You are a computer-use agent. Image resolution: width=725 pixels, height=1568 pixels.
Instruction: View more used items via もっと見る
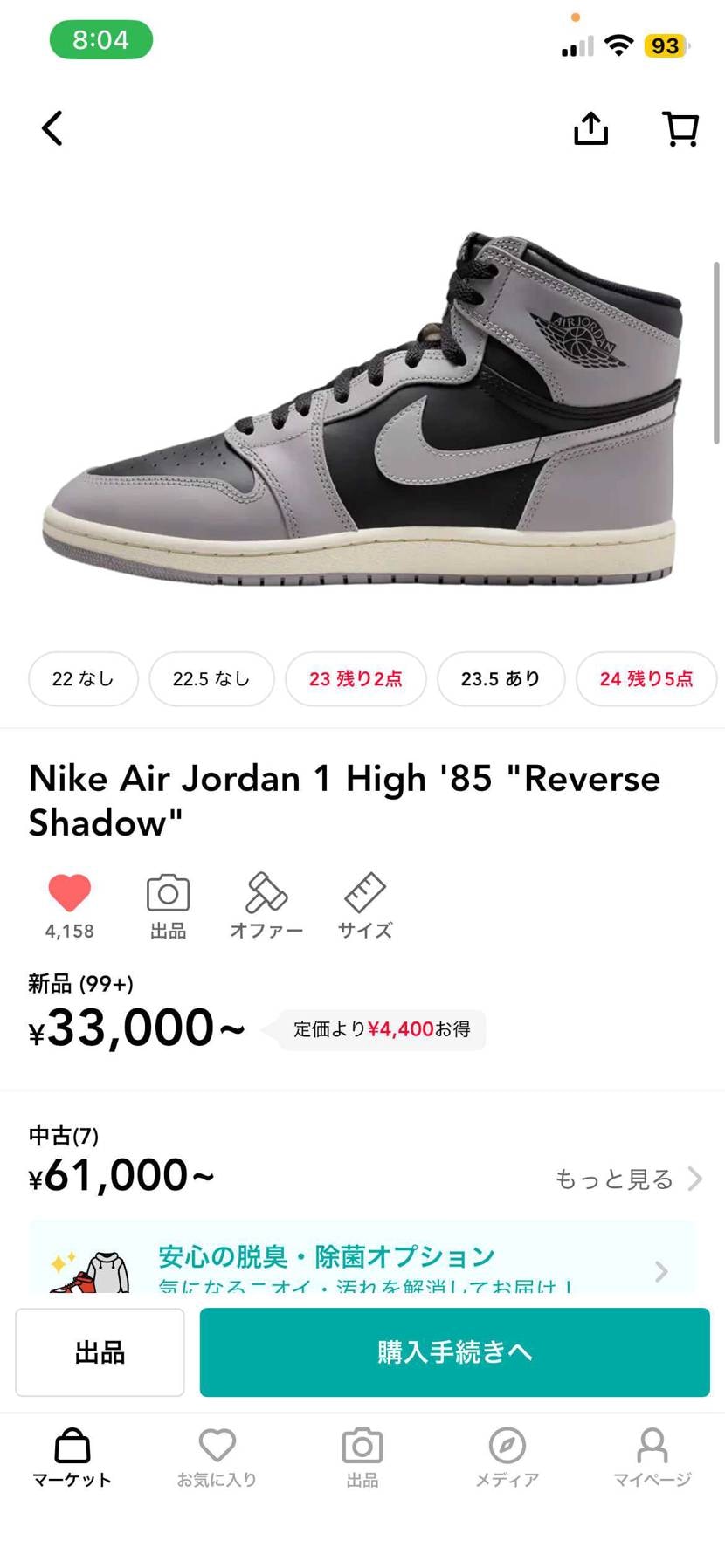tap(627, 1179)
